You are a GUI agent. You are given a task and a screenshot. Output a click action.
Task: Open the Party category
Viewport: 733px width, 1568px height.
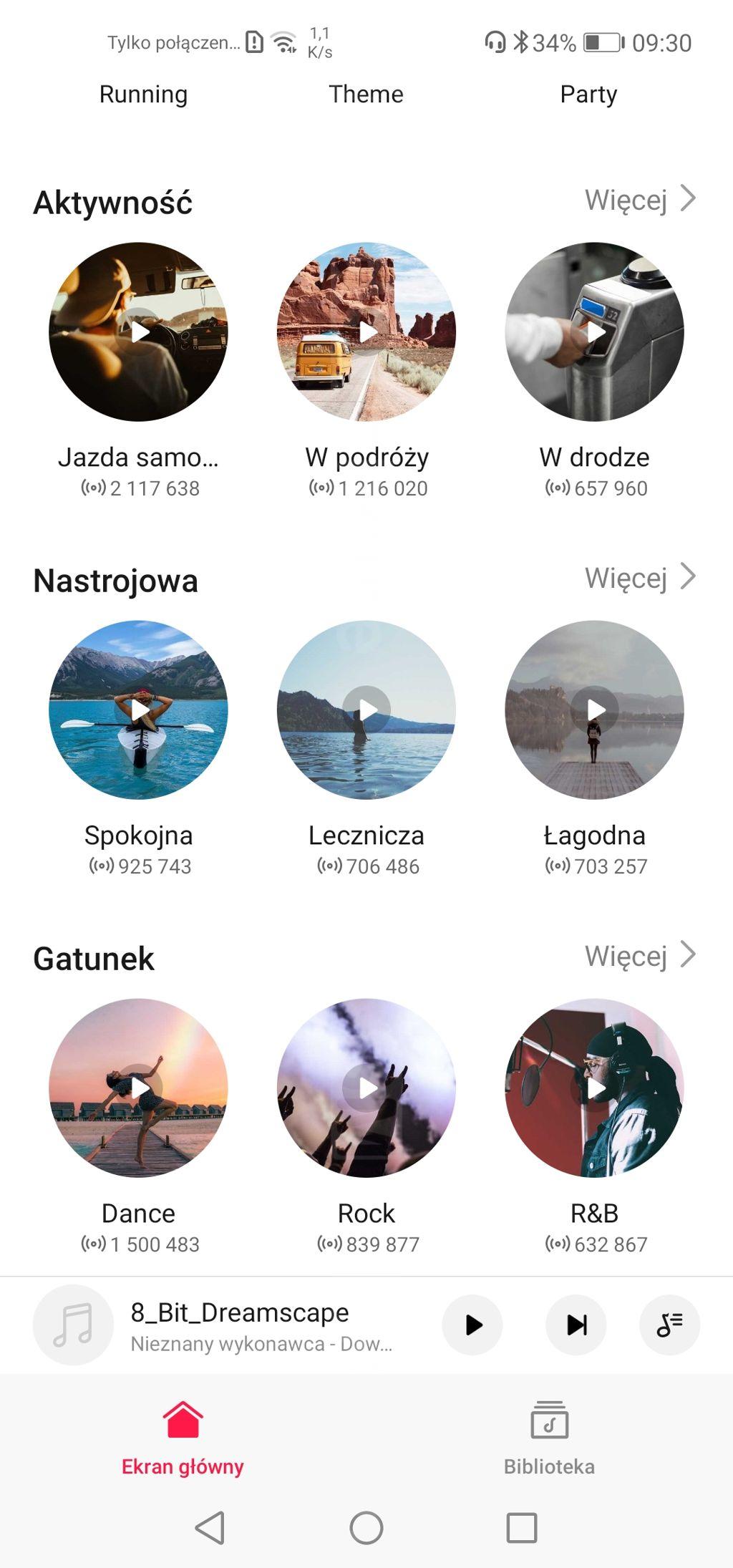[x=588, y=95]
